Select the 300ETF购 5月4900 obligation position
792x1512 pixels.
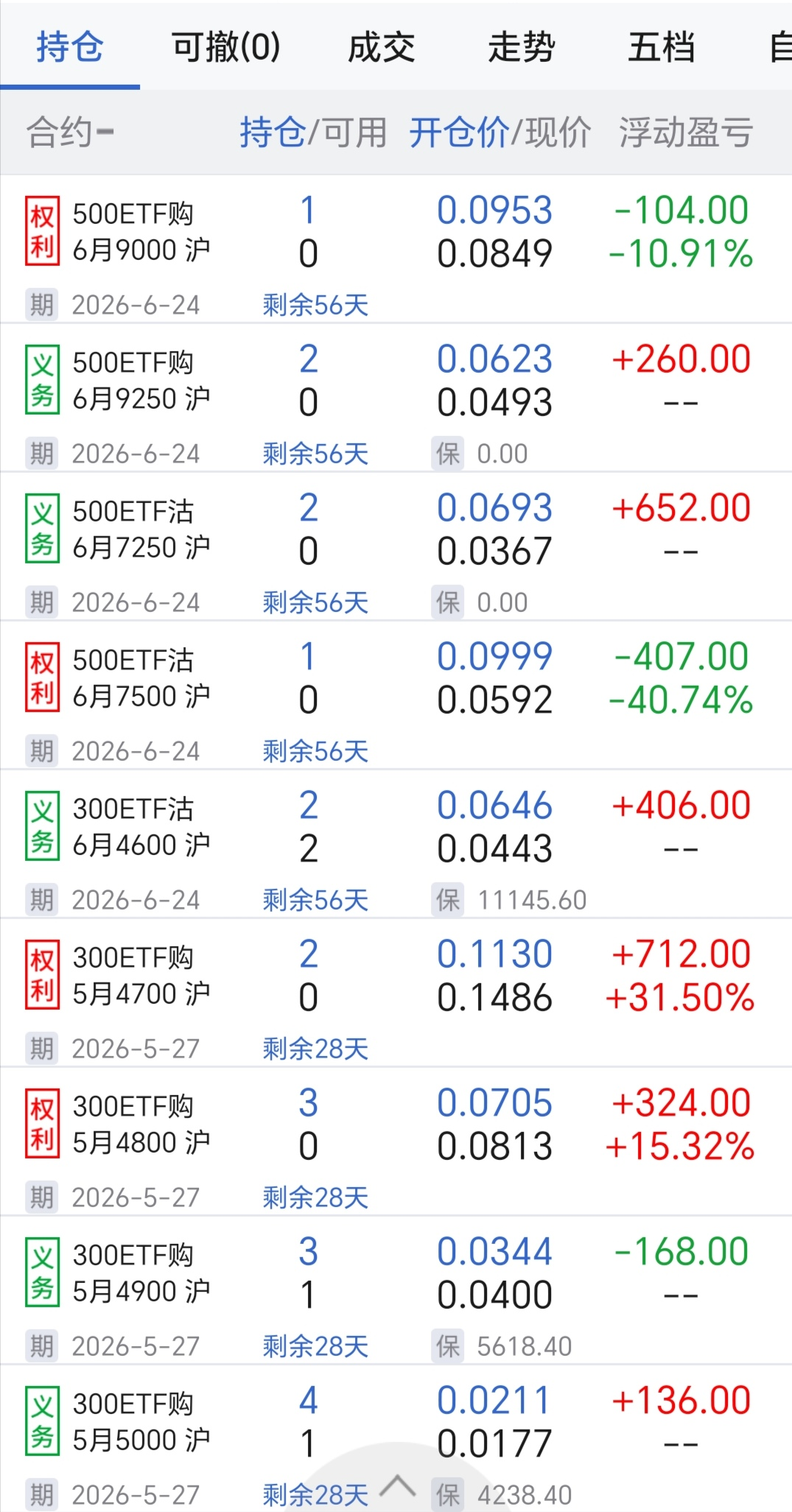141,1273
